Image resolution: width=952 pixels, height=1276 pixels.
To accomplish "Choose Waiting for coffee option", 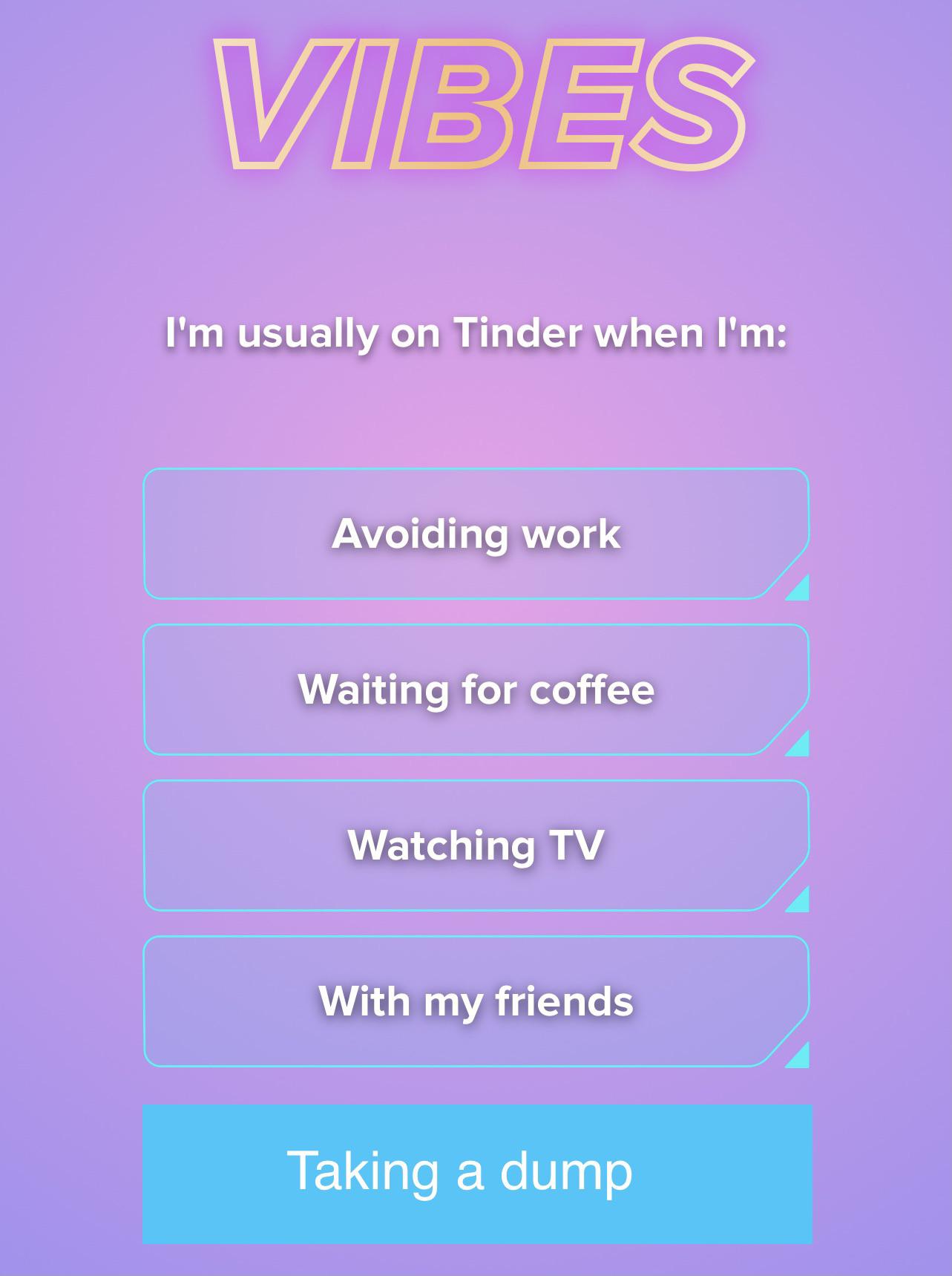I will [x=476, y=690].
